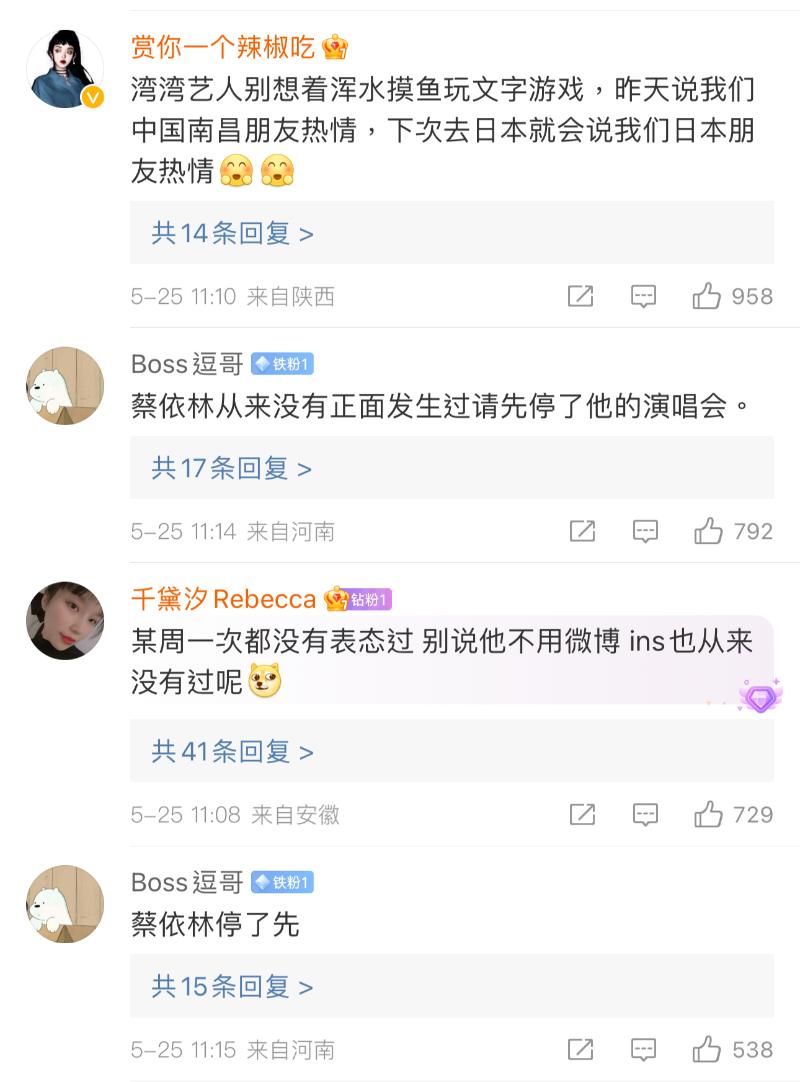
Task: Like the comment posted at 5-25 11:14
Action: (x=708, y=531)
